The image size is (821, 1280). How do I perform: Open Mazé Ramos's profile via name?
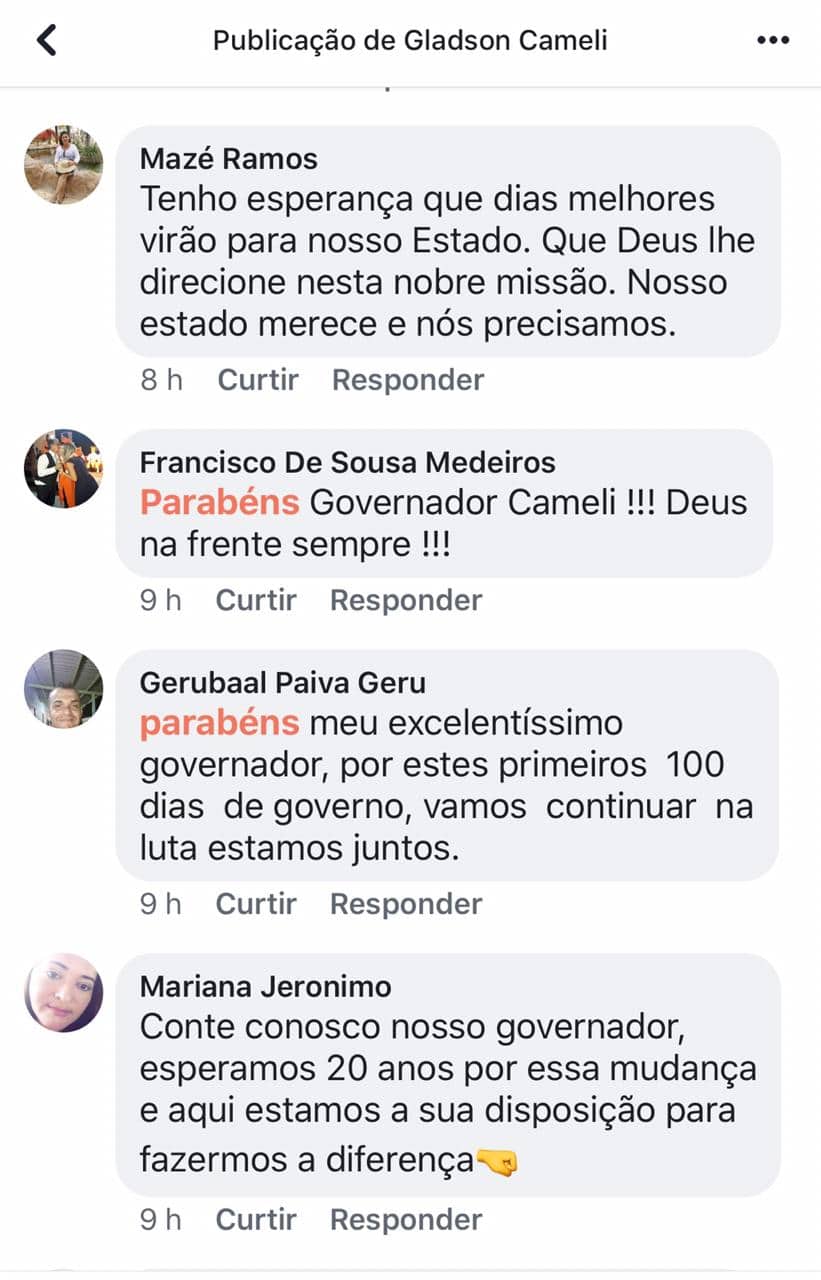tap(228, 159)
